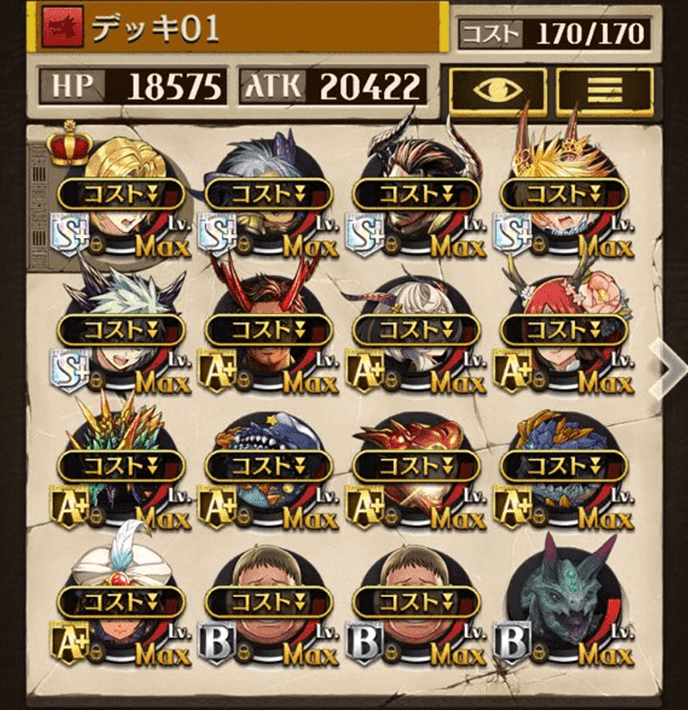
Task: Open the red dragon card
Action: (416, 464)
